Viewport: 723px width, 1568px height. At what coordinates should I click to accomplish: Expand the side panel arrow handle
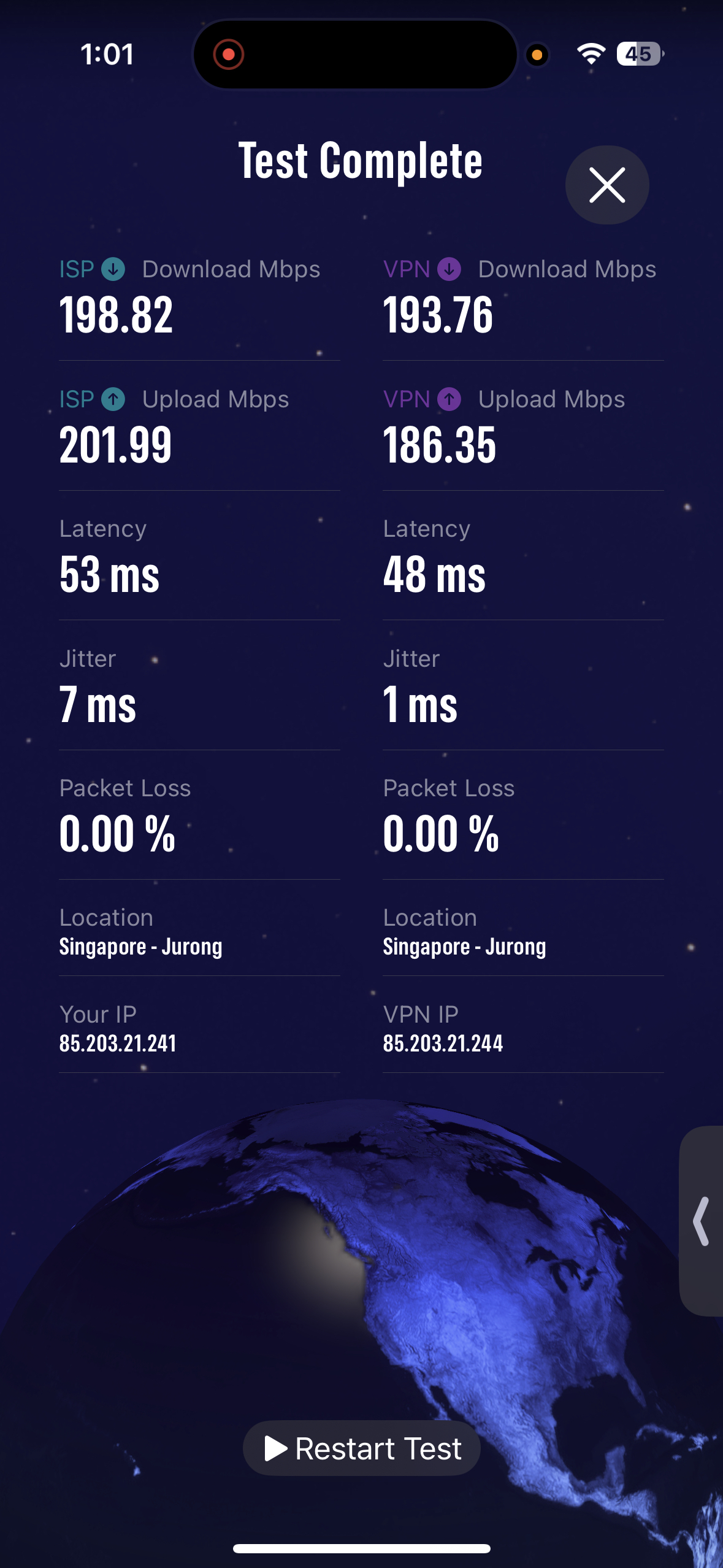click(702, 1221)
